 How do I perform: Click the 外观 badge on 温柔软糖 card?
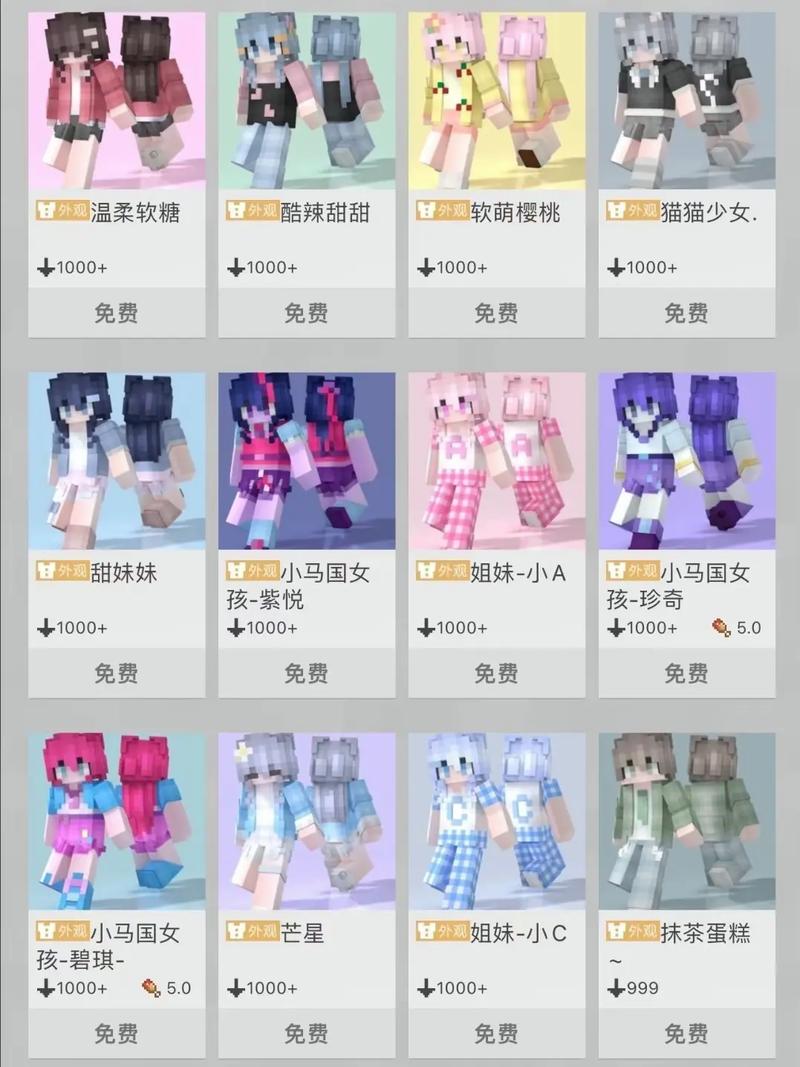tap(64, 212)
